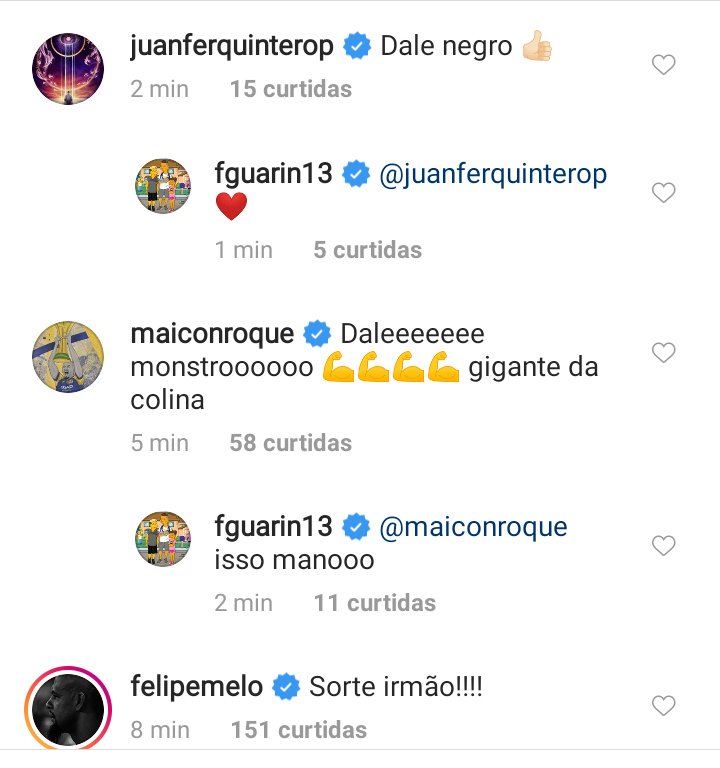
Task: Open maiconroque's profile avatar
Action: point(65,356)
